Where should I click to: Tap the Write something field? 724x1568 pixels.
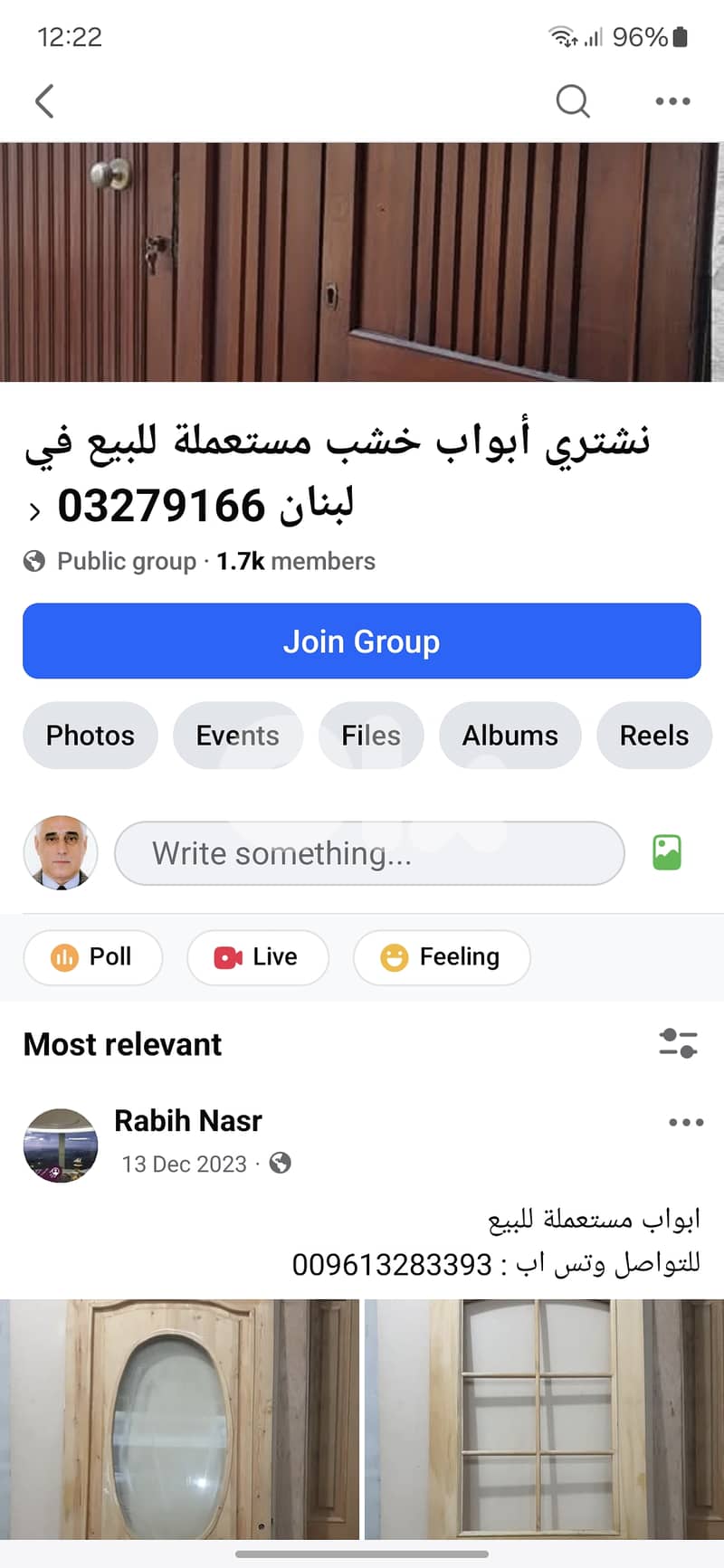tap(369, 853)
